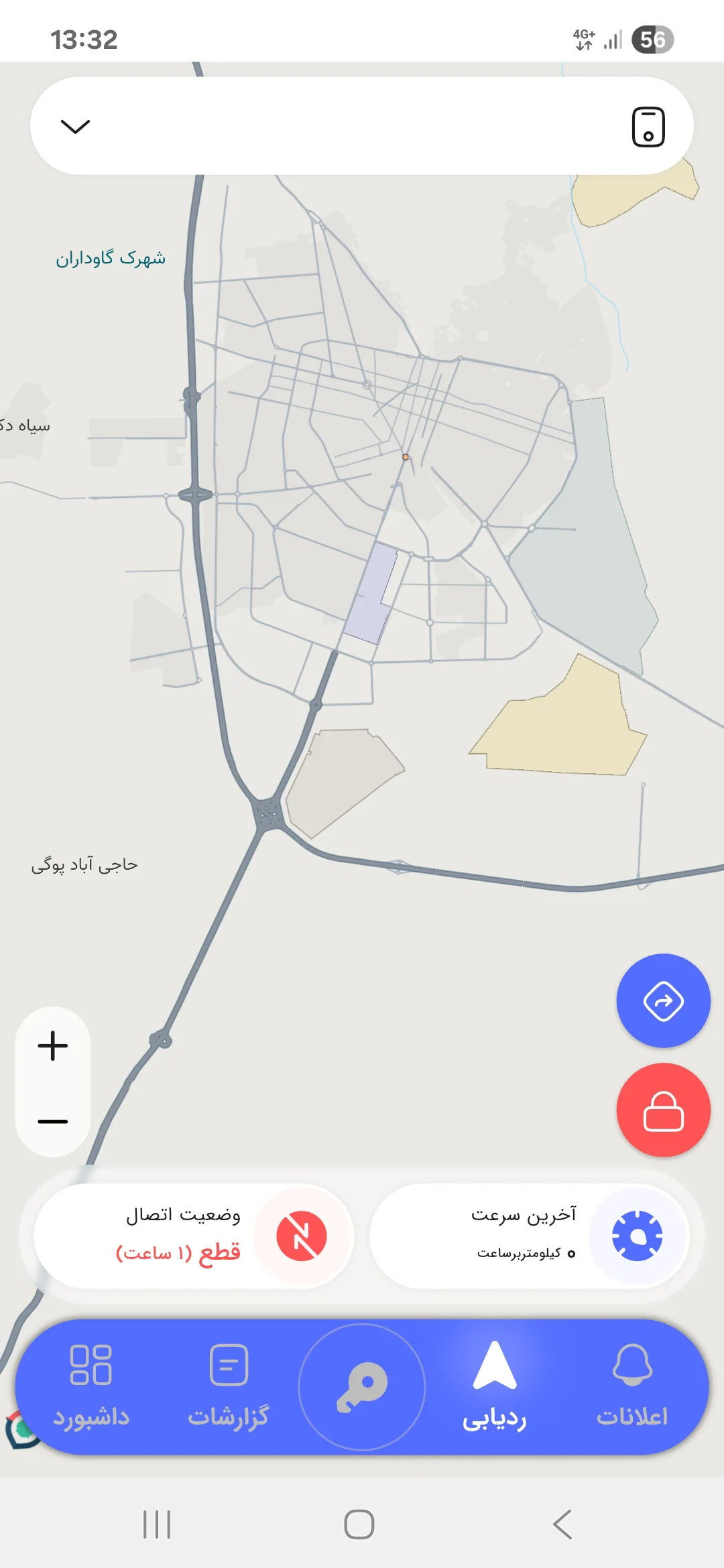
Task: Go to the داشبورد dashboard tab
Action: 91,1386
